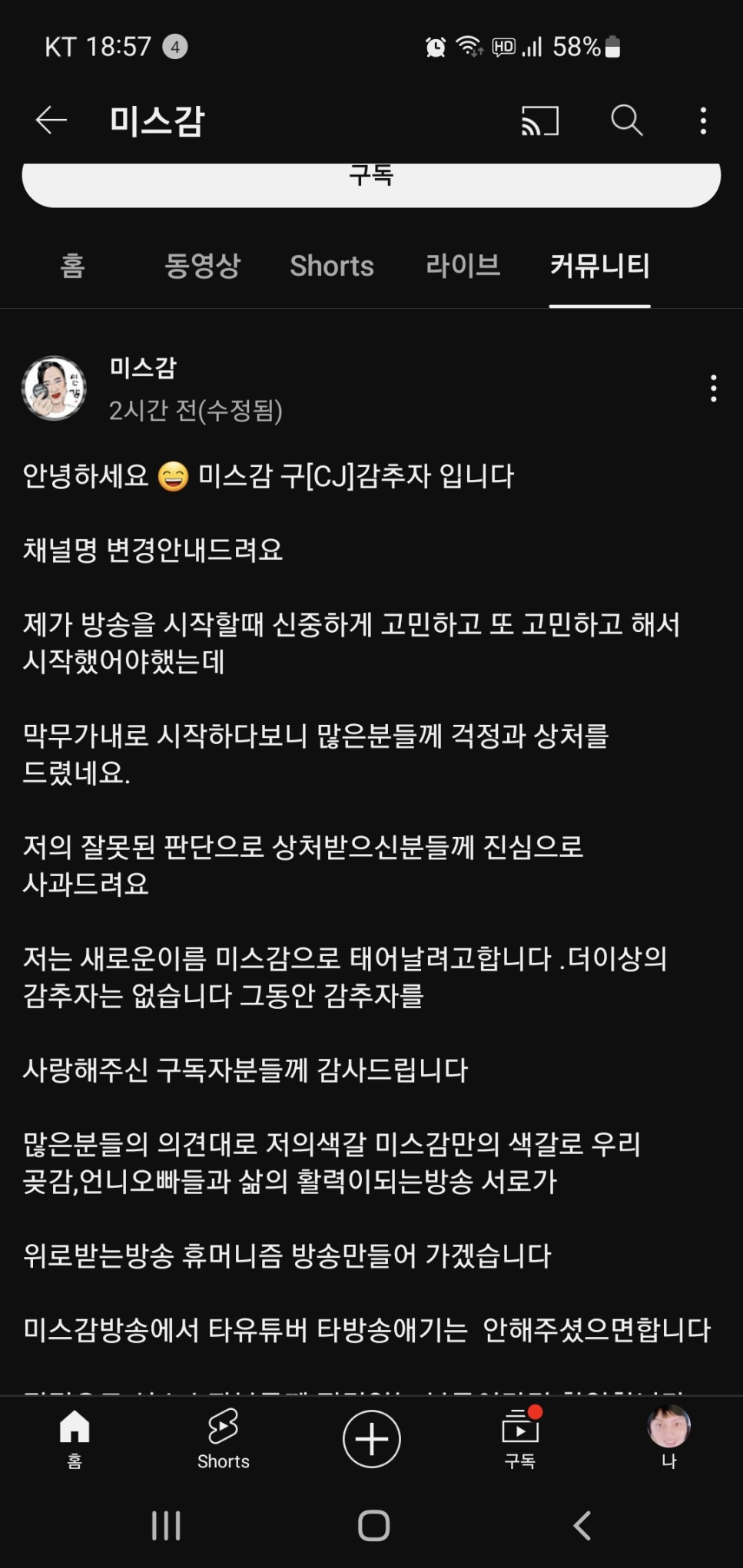Open the channel Shorts tab
Screen dimensions: 743x1568
coord(332,266)
